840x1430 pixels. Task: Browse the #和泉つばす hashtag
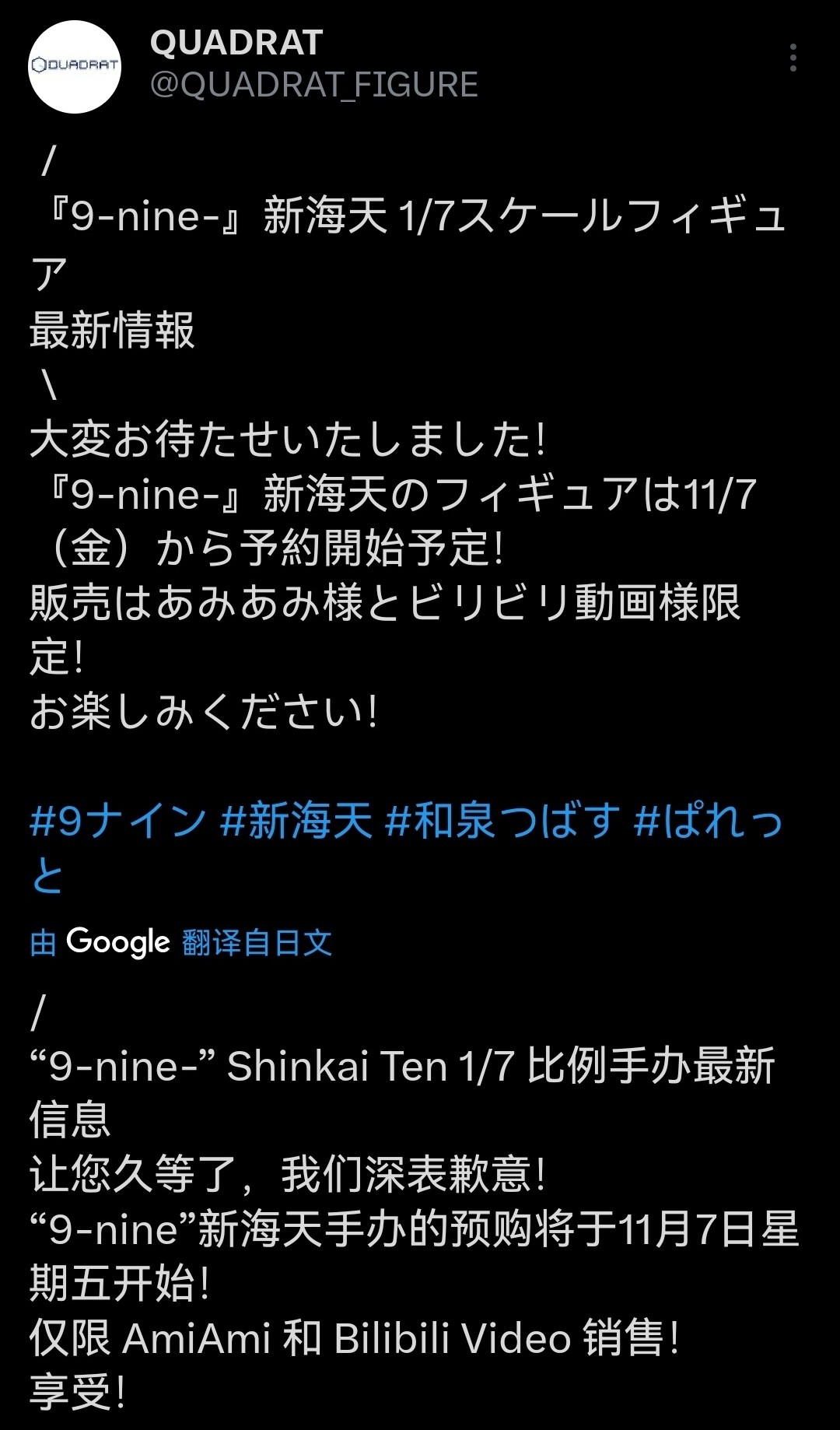tap(502, 821)
